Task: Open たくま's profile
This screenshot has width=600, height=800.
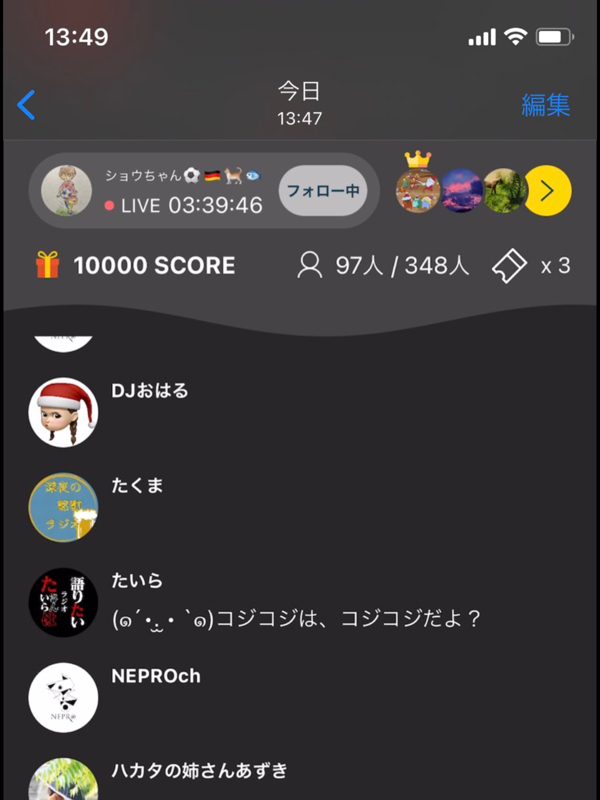Action: 63,507
